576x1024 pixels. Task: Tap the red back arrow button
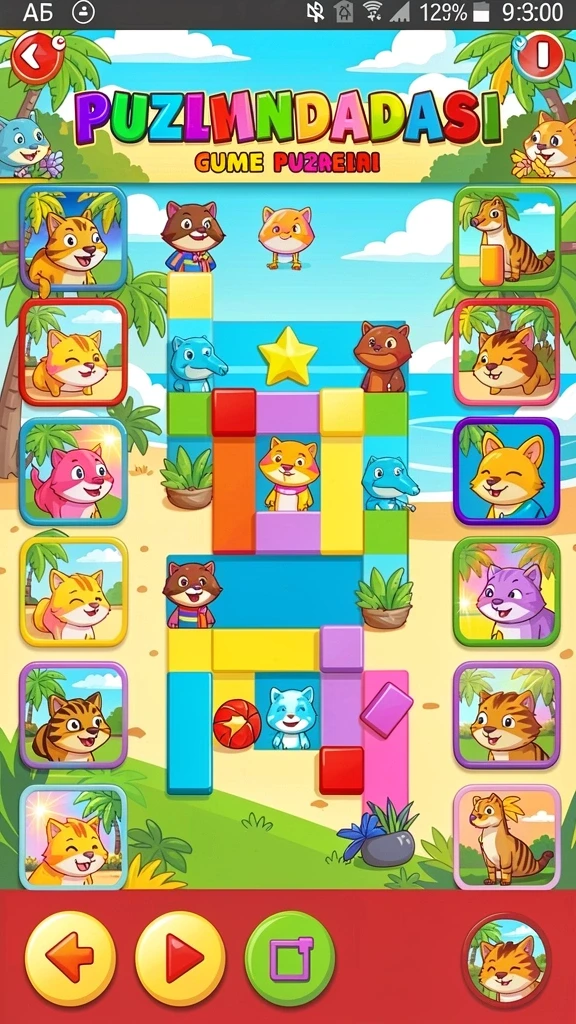pyautogui.click(x=37, y=58)
